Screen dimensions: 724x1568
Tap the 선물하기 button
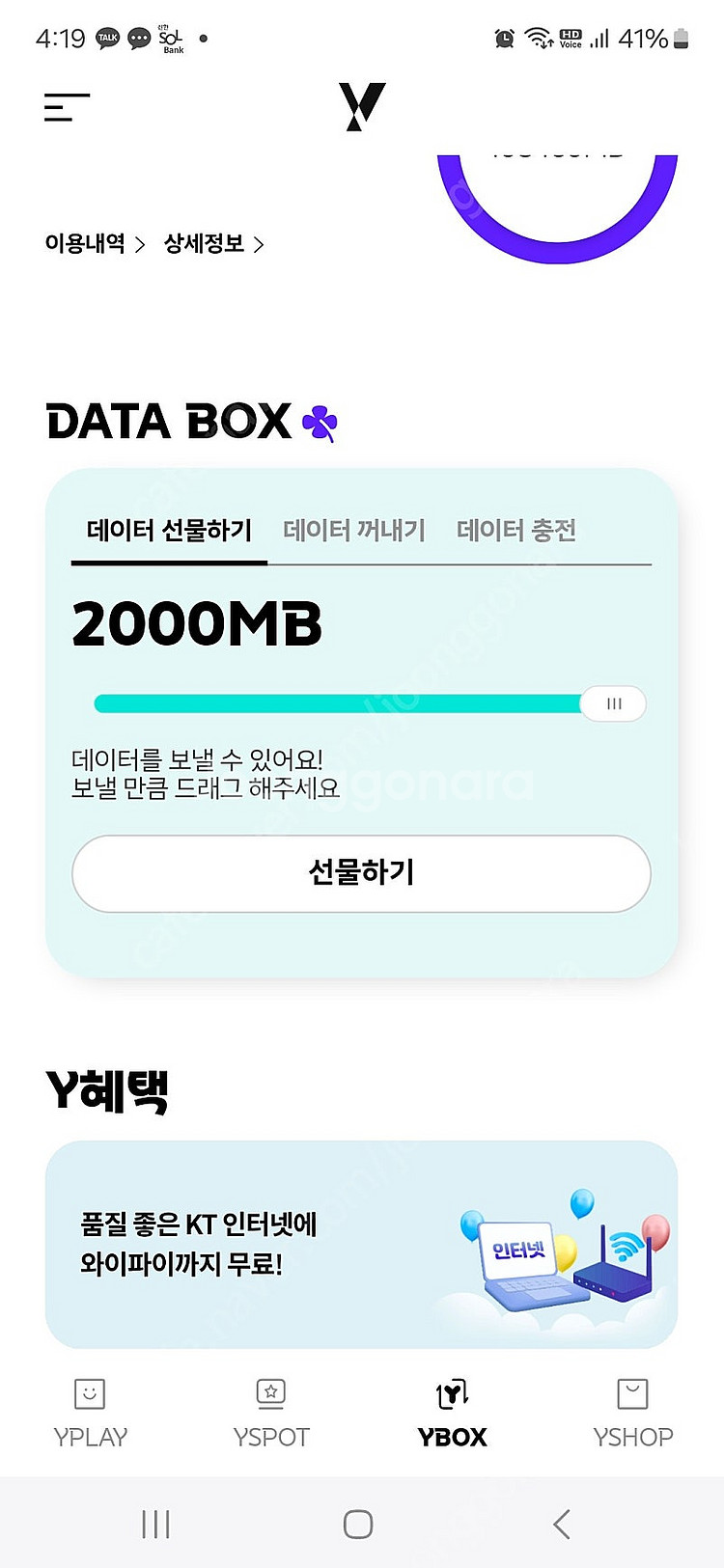[x=361, y=873]
